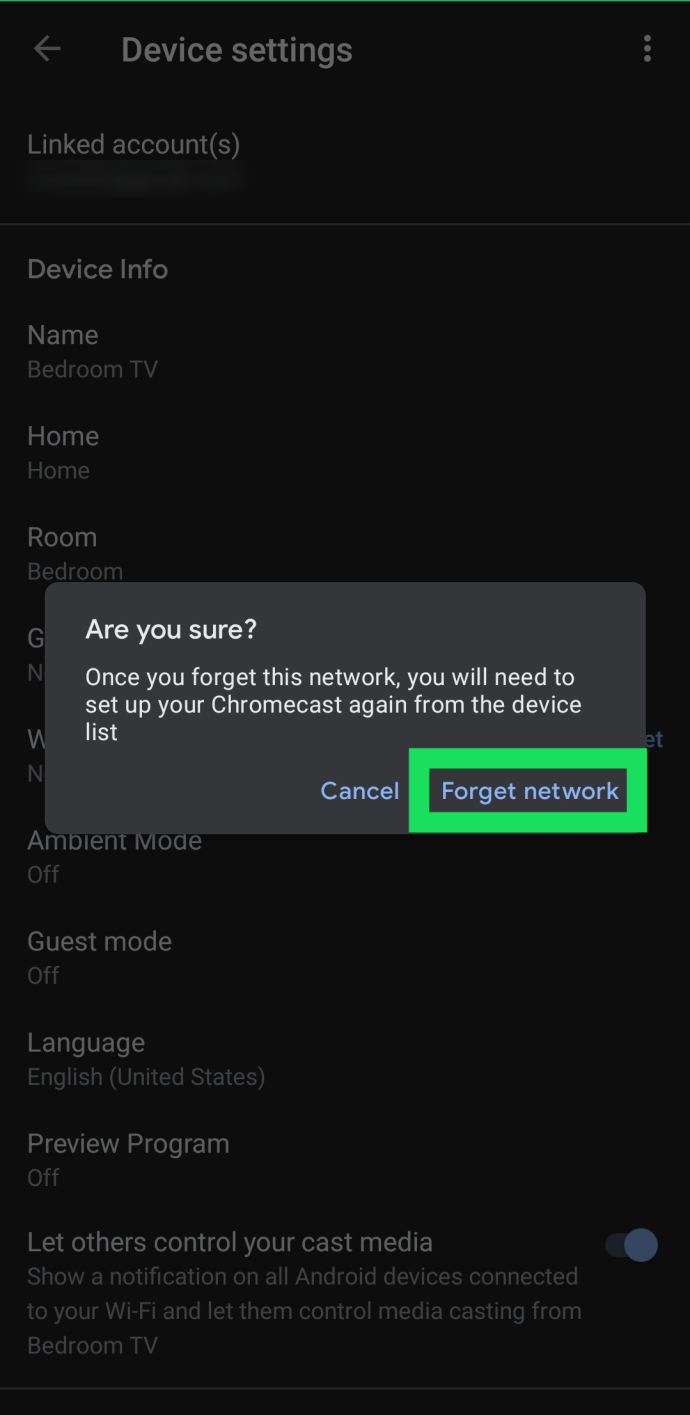Image resolution: width=690 pixels, height=1415 pixels.
Task: Open the Room setting row
Action: (345, 554)
